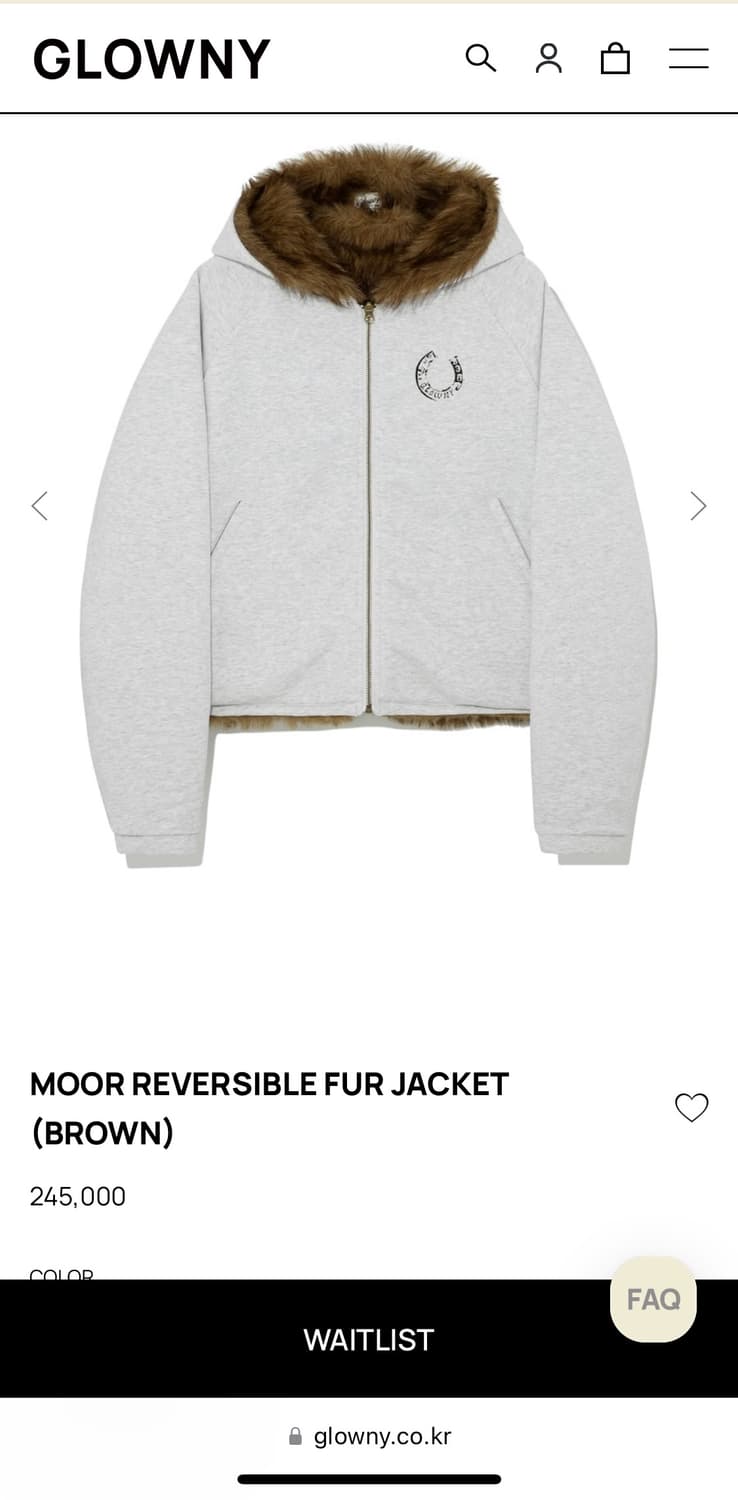This screenshot has width=738, height=1500.
Task: Click the price 245,000 text
Action: pyautogui.click(x=76, y=1196)
